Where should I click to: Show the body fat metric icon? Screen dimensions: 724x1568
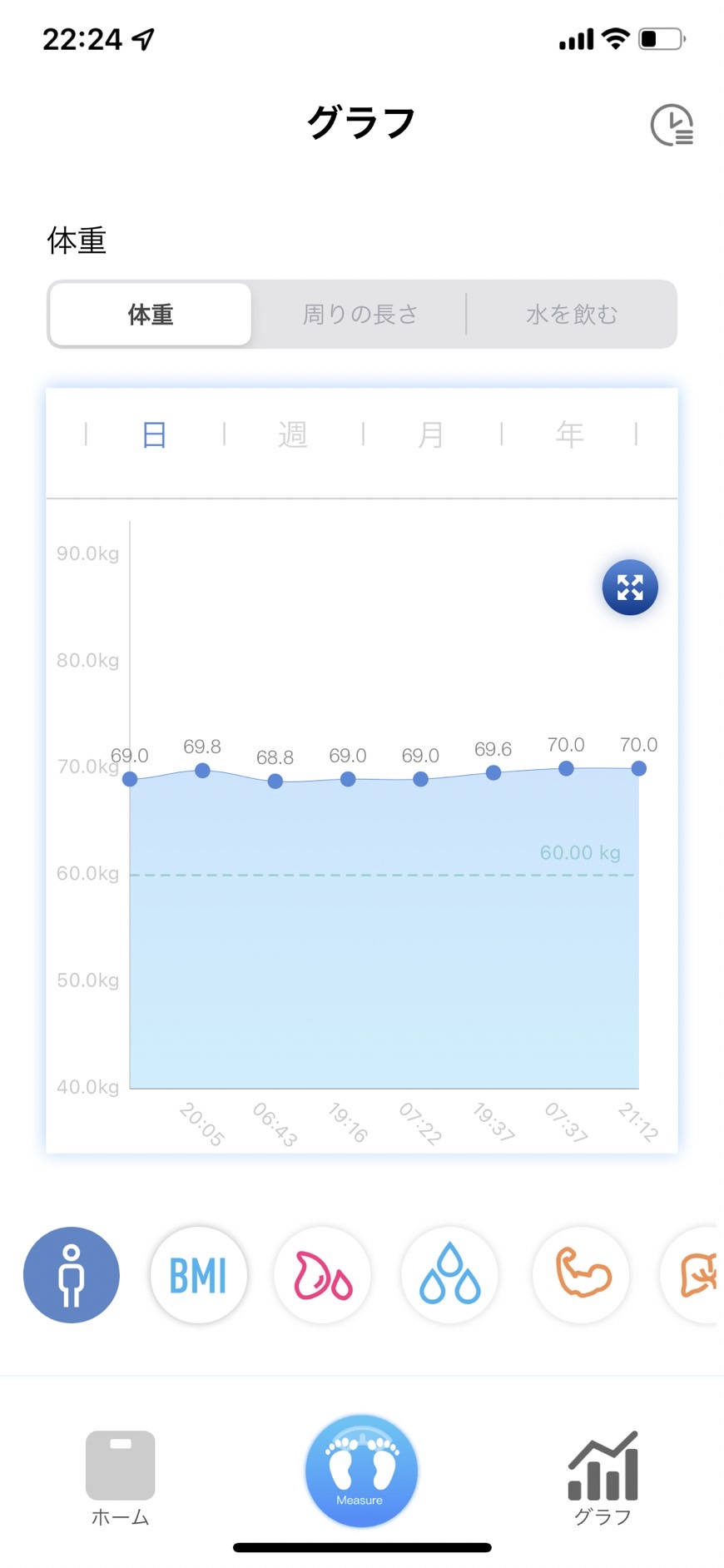323,1275
